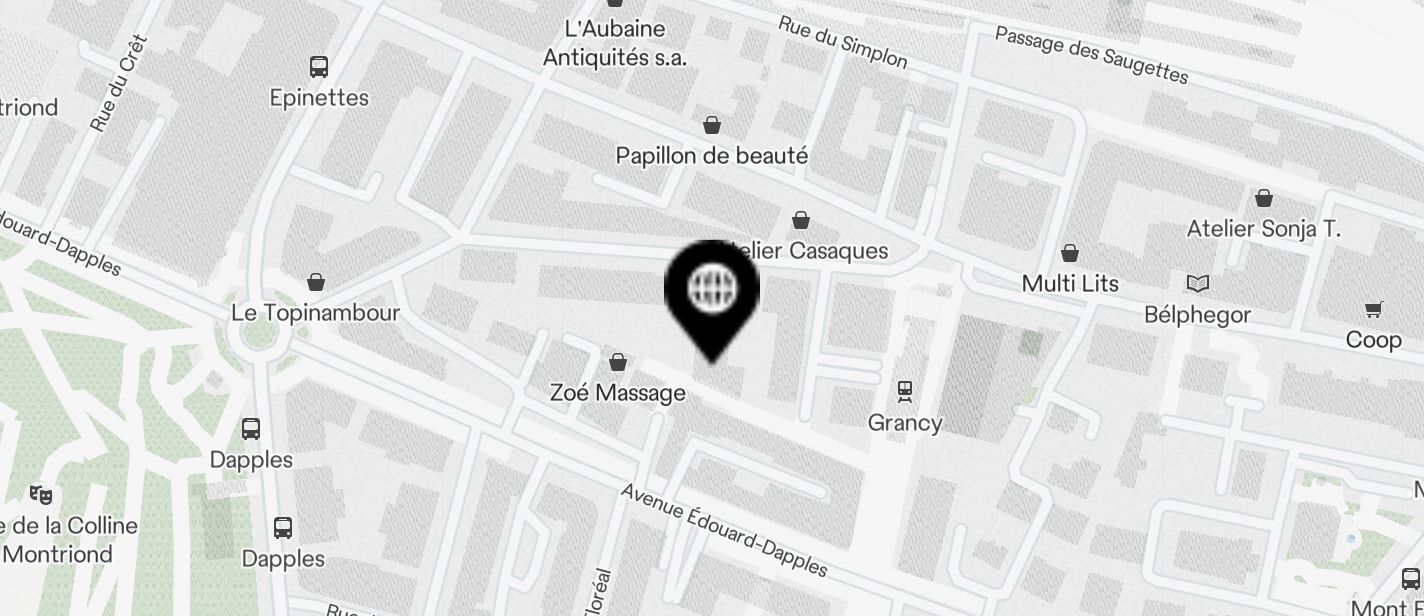The width and height of the screenshot is (1424, 616).
Task: Open the Grancy station marker
Action: (x=905, y=390)
